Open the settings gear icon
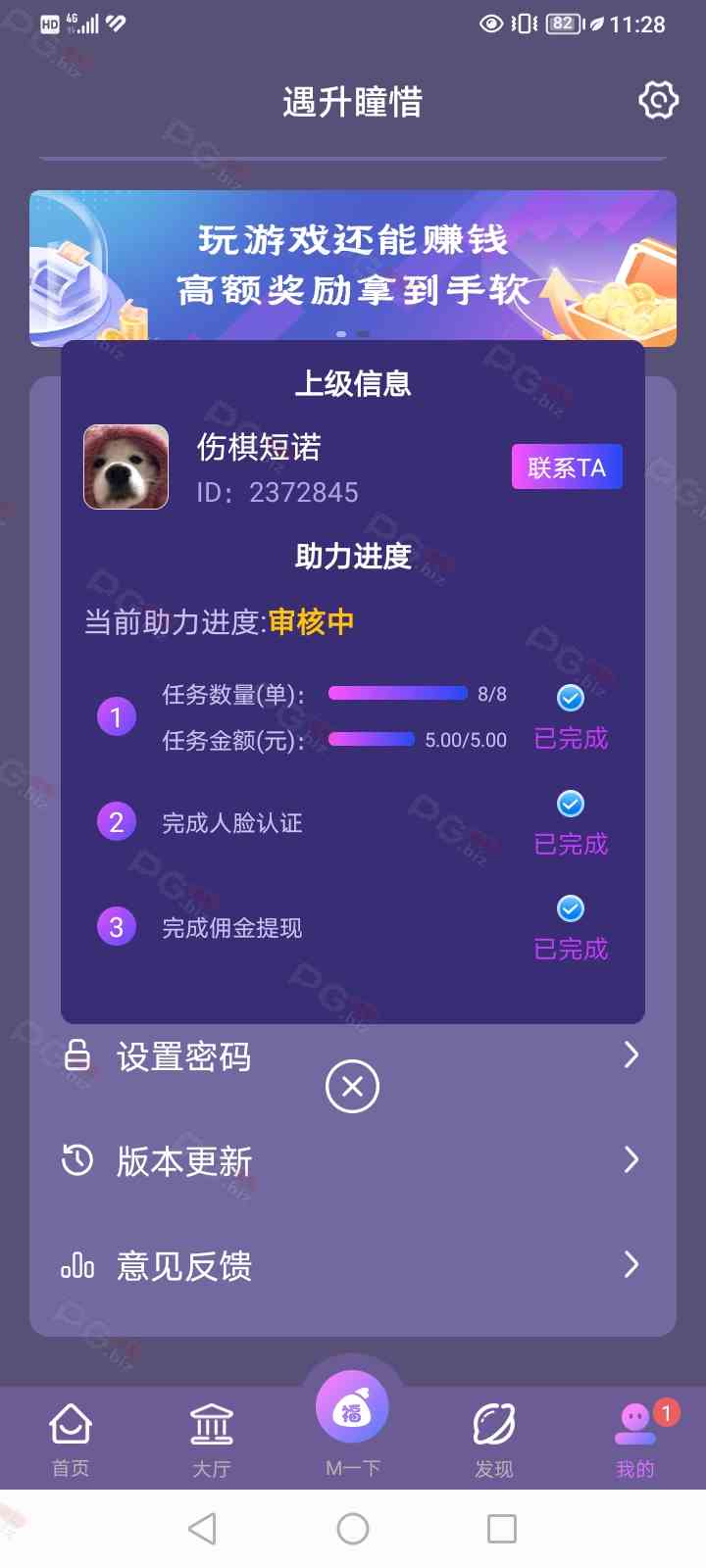 (658, 100)
